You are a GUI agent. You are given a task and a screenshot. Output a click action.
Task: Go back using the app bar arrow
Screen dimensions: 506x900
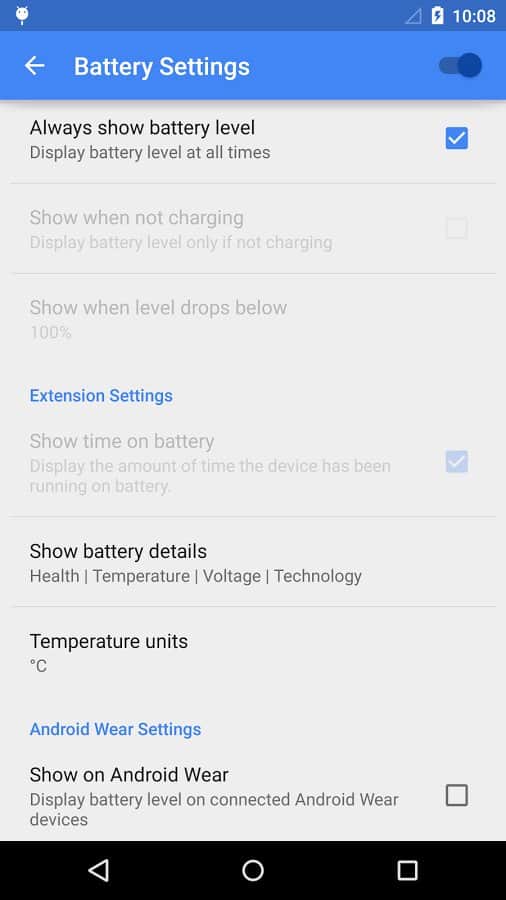pos(34,66)
